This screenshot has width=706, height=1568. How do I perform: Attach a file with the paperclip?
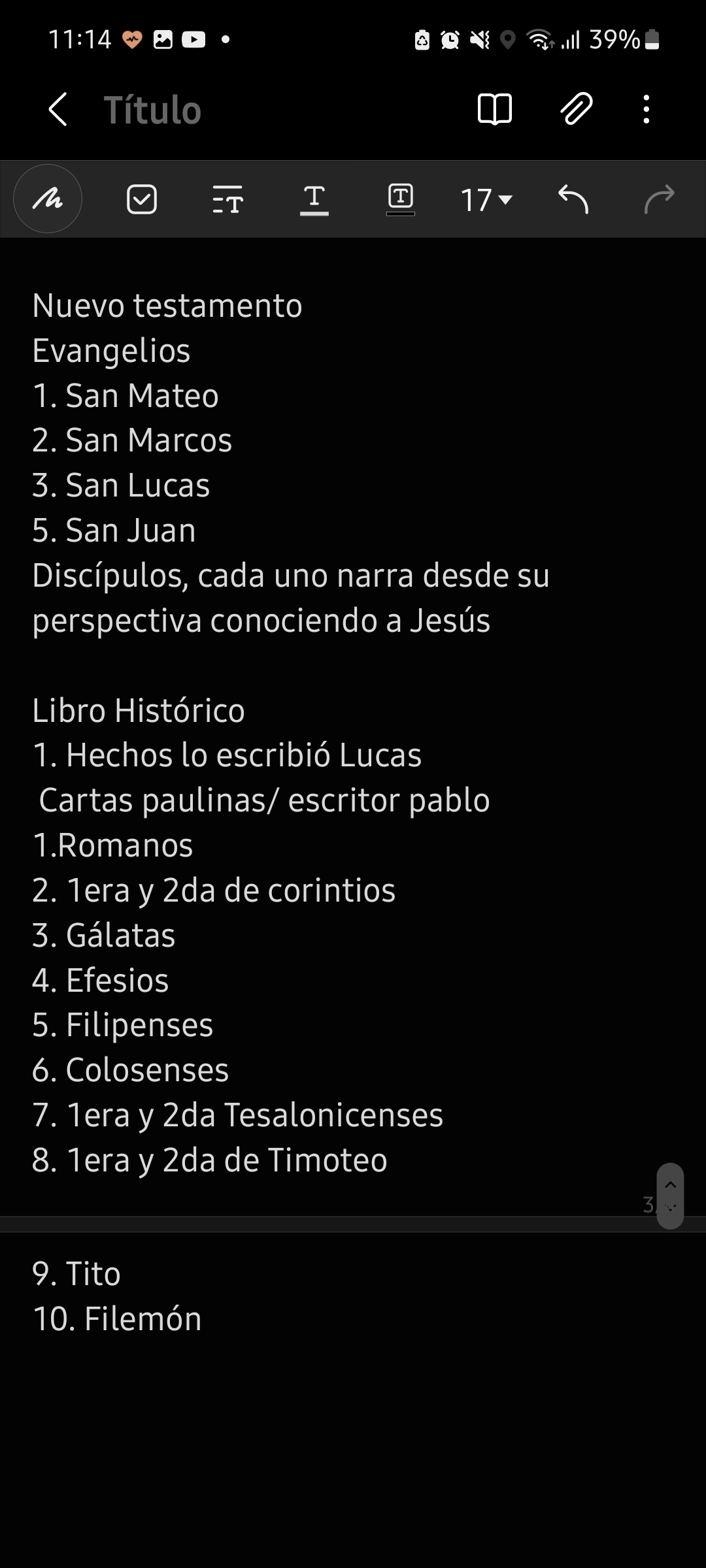577,109
